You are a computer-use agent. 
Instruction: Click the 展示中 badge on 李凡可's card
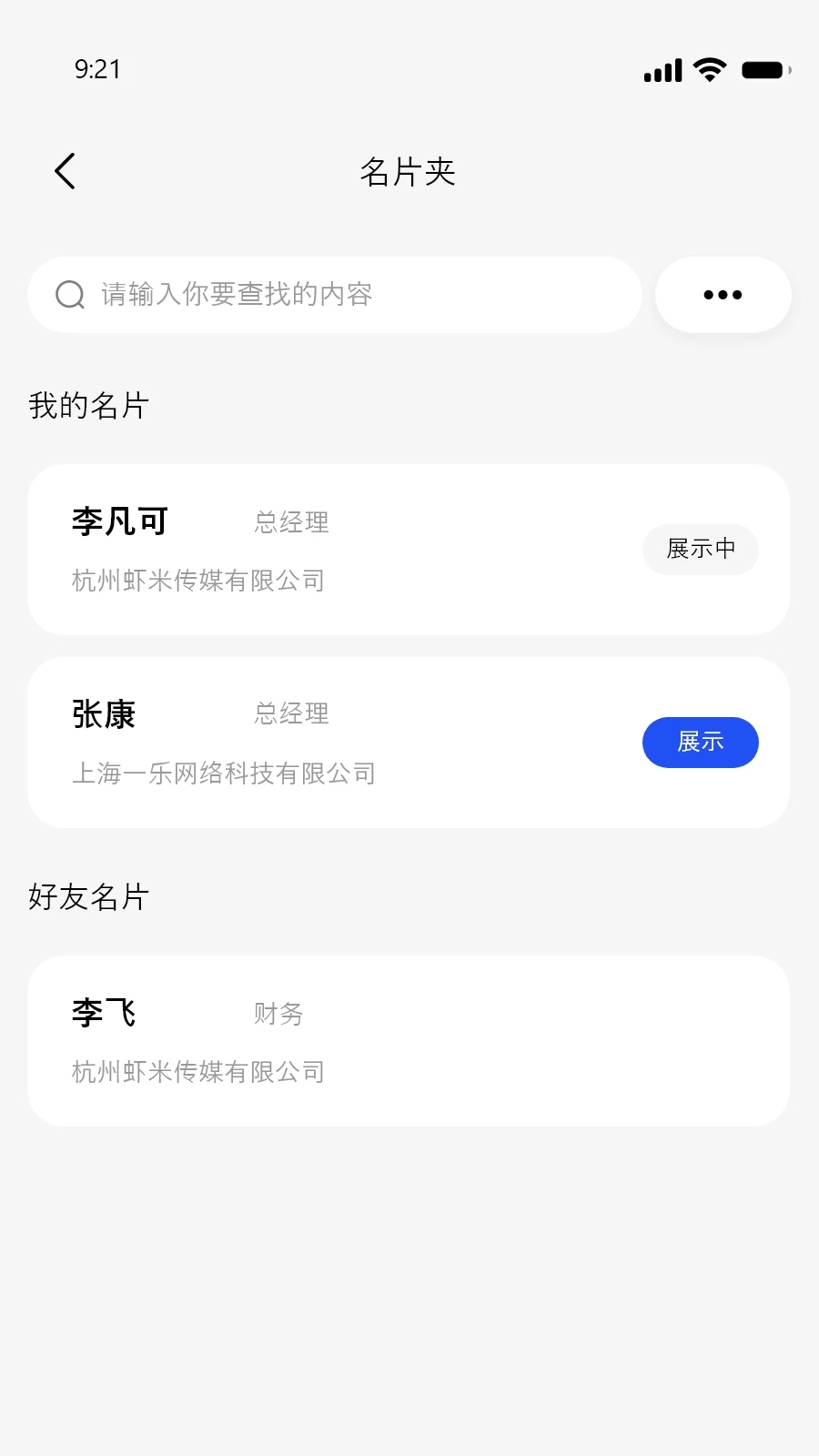pyautogui.click(x=700, y=550)
